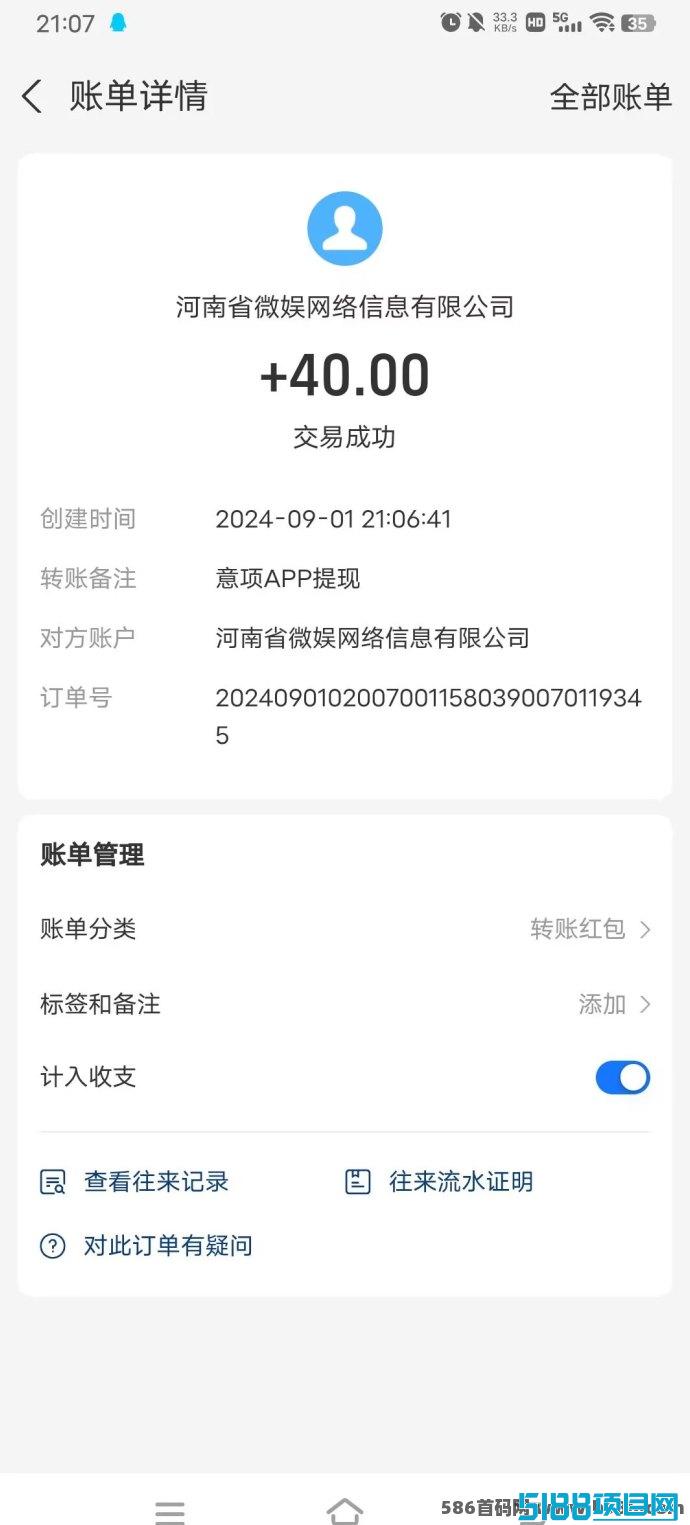Open the 账单分类 row showing 转账红包
Screen dimensions: 690x1525
point(345,929)
